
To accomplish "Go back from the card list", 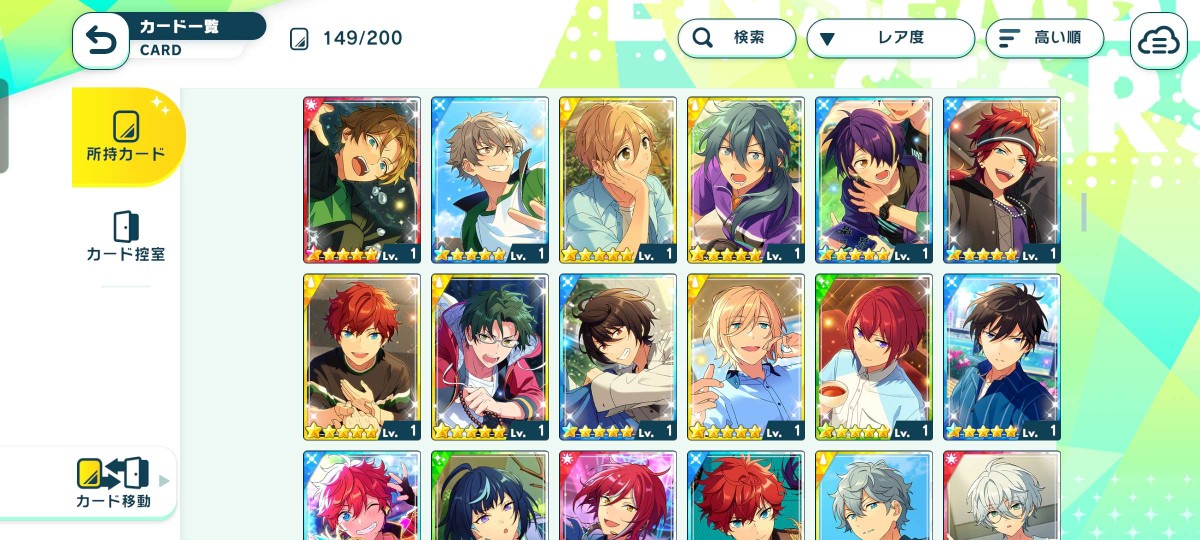I will [101, 41].
